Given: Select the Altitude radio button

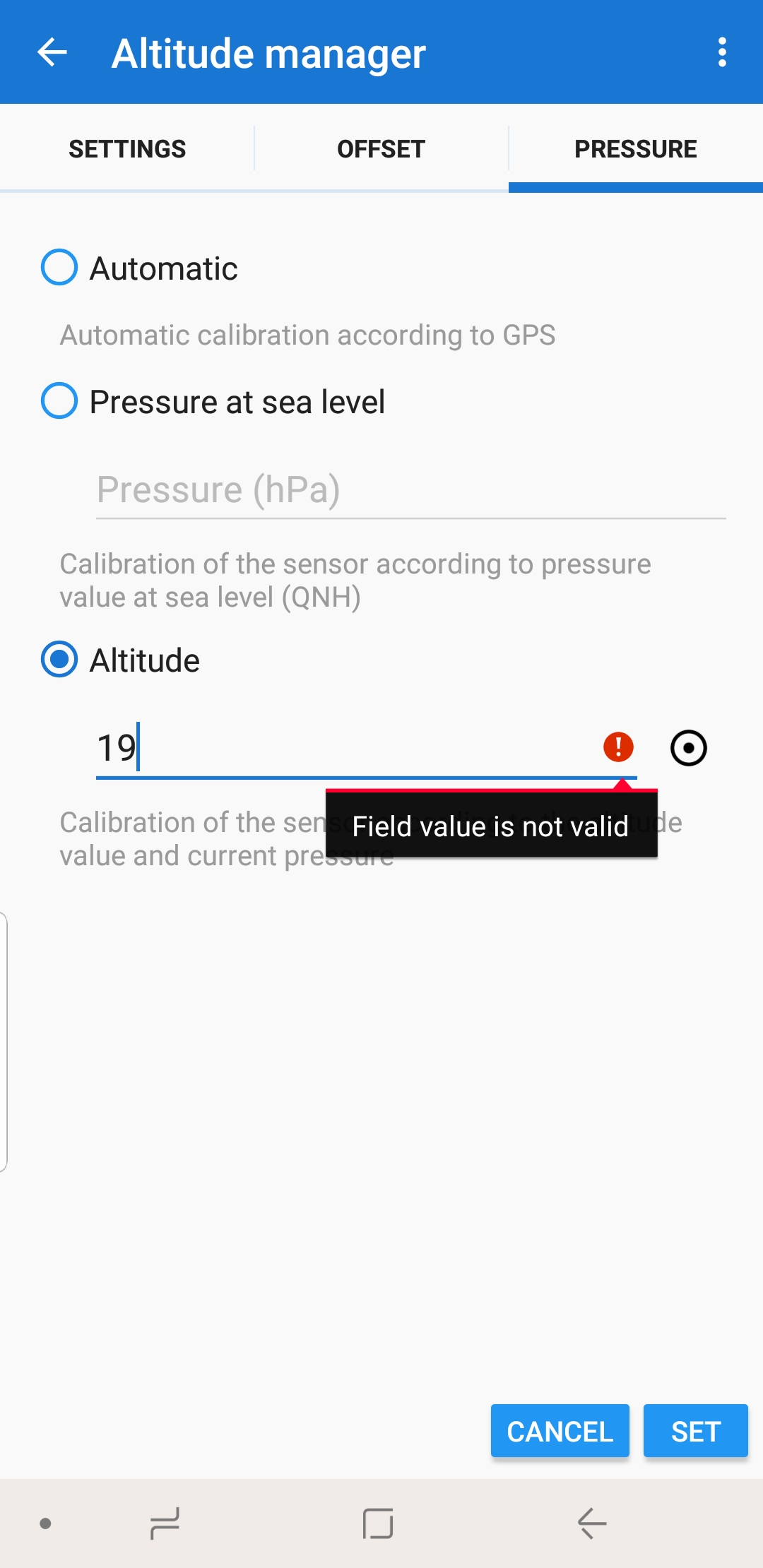Looking at the screenshot, I should [x=59, y=660].
